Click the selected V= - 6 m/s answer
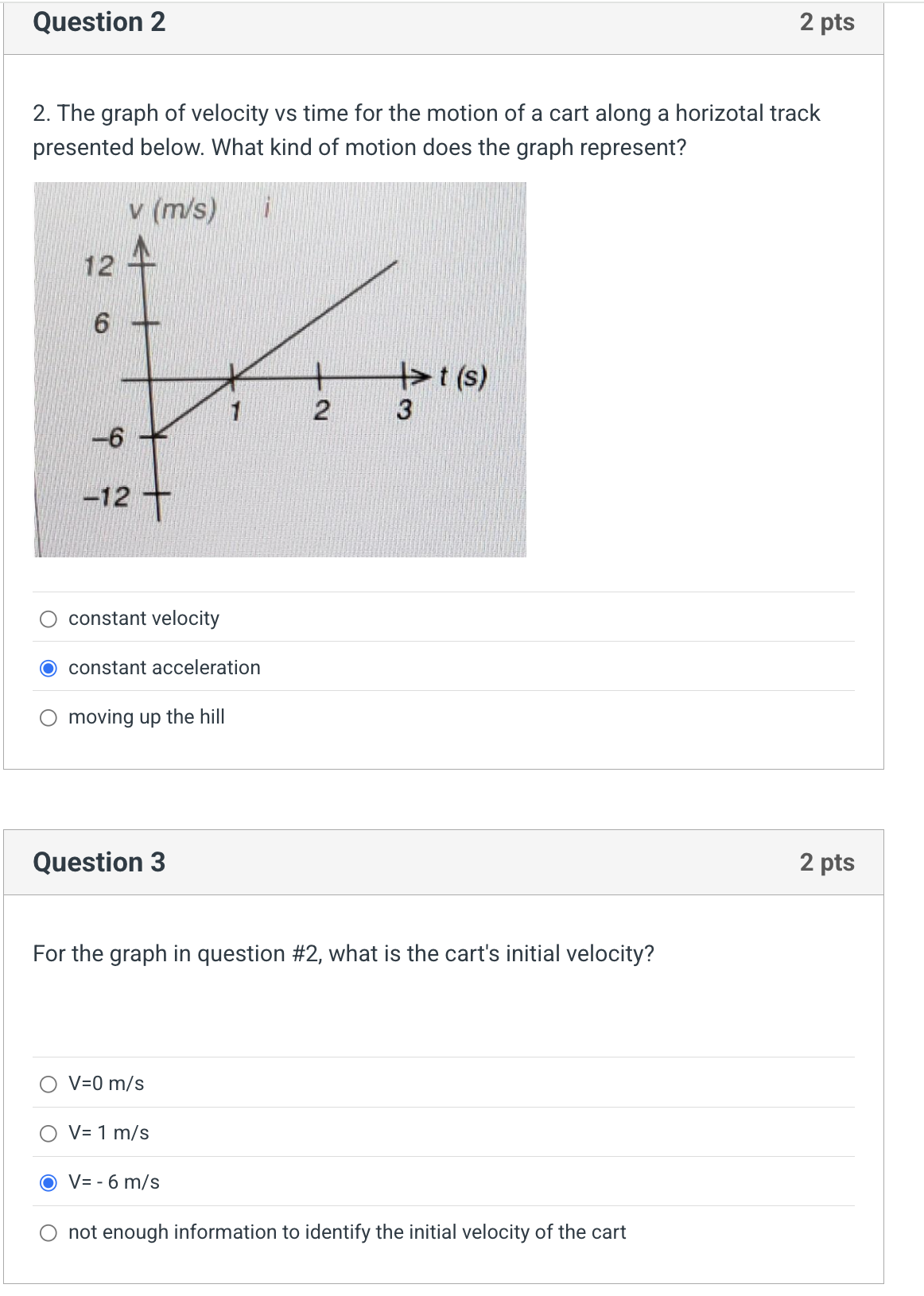924x1296 pixels. [x=113, y=1183]
